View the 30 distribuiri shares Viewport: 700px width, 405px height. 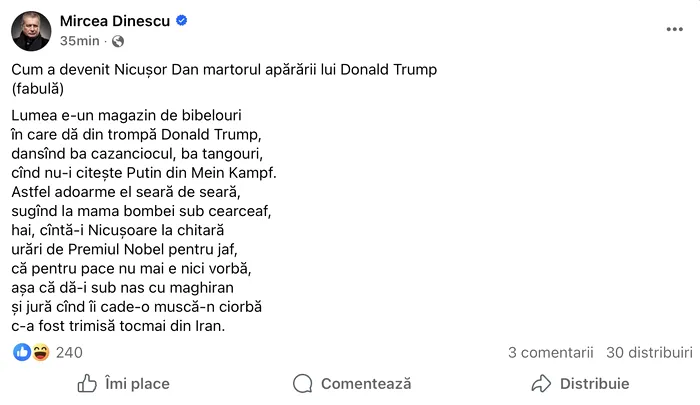[649, 352]
